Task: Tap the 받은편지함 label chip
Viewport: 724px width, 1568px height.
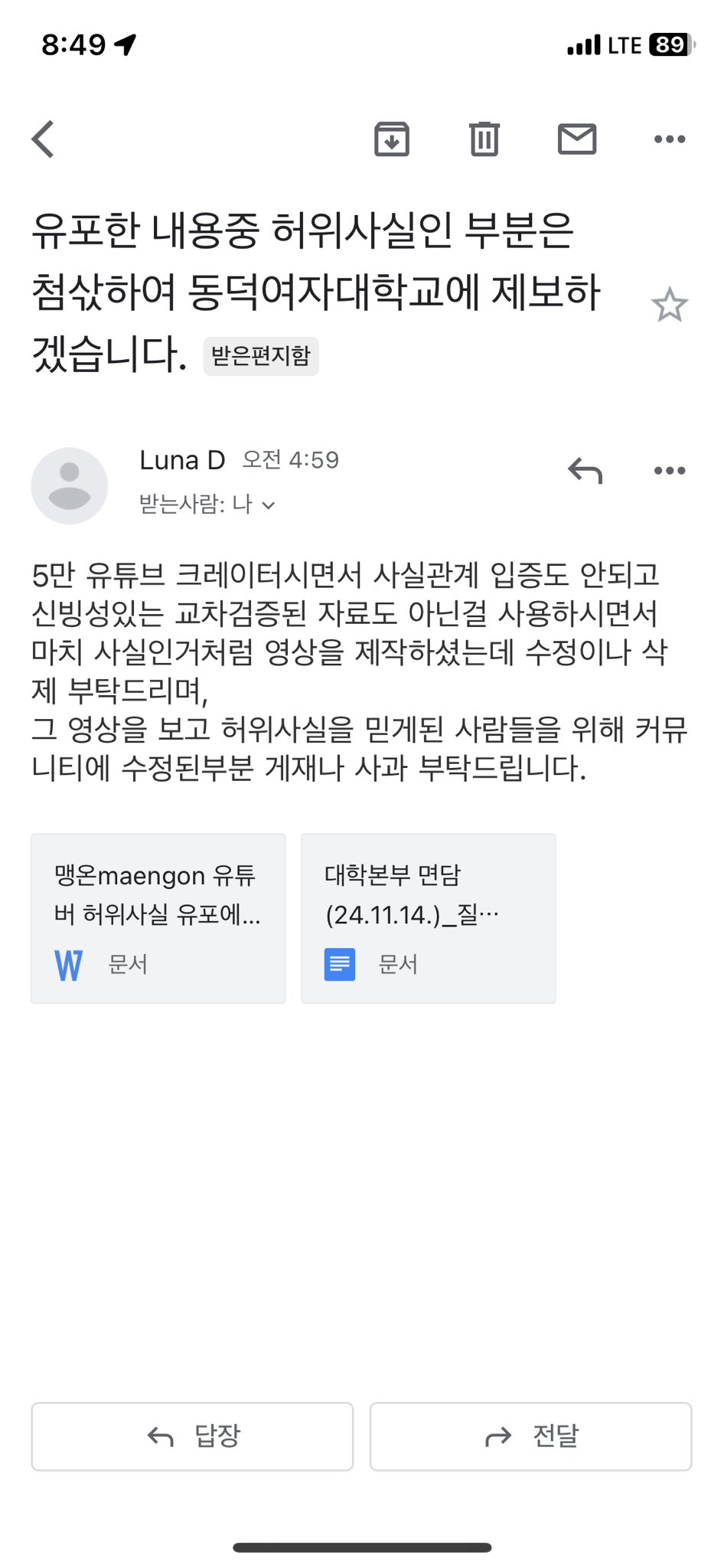Action: pyautogui.click(x=261, y=356)
